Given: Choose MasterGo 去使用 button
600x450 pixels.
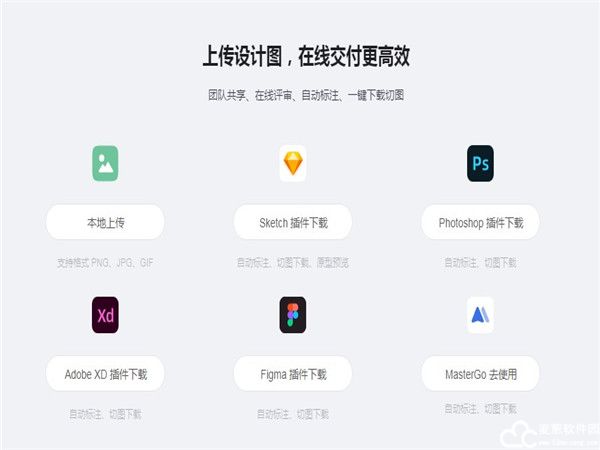Looking at the screenshot, I should (480, 374).
